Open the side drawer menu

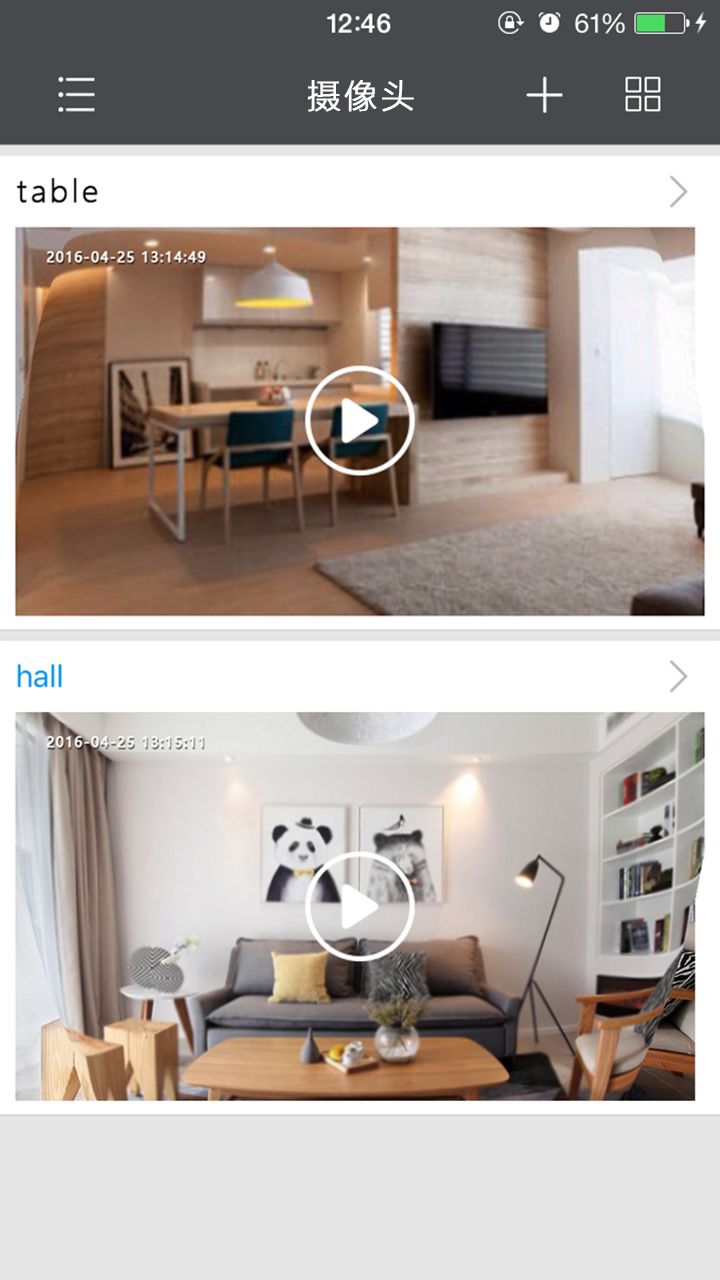point(76,95)
